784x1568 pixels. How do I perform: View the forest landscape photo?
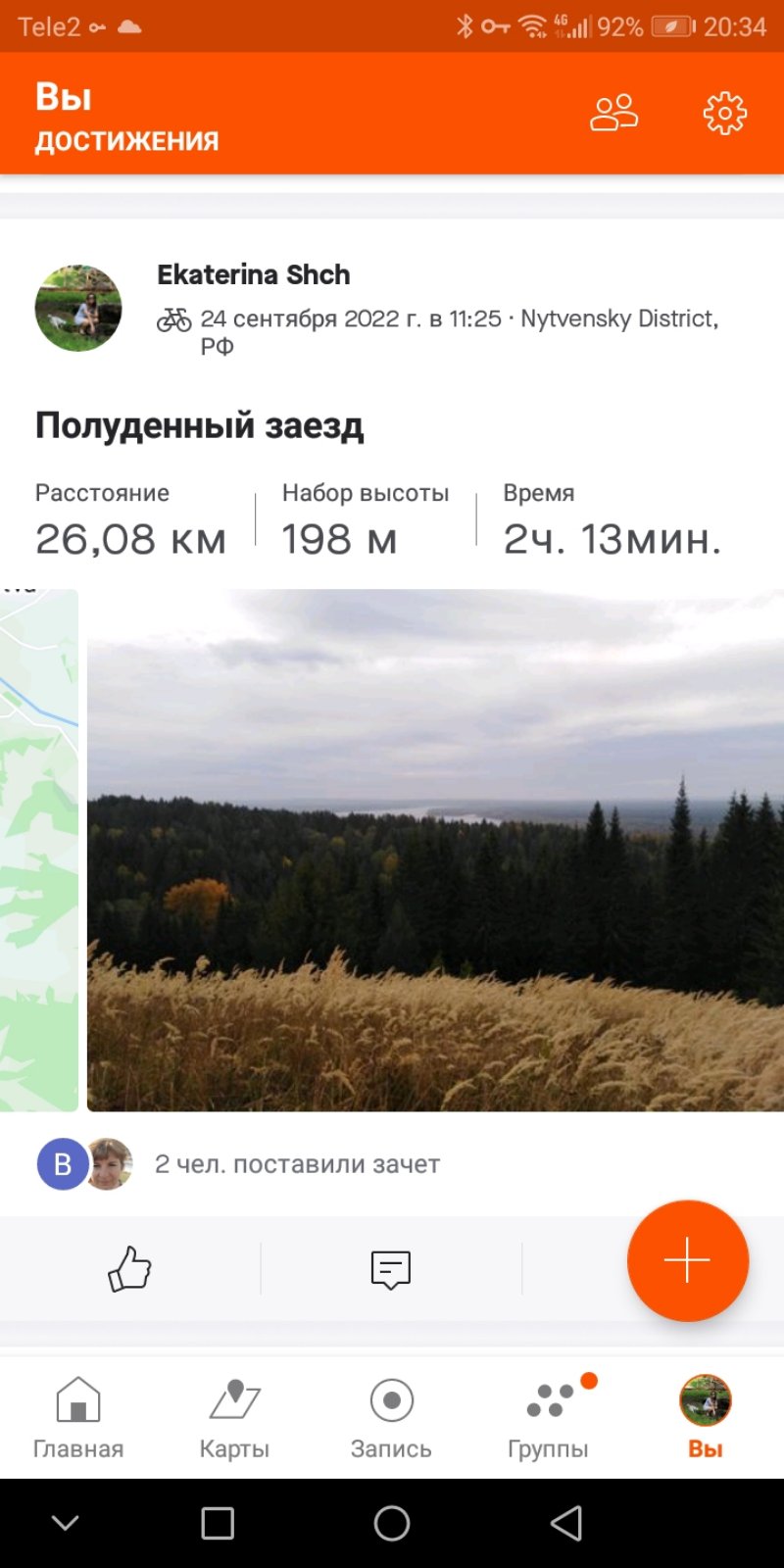435,851
